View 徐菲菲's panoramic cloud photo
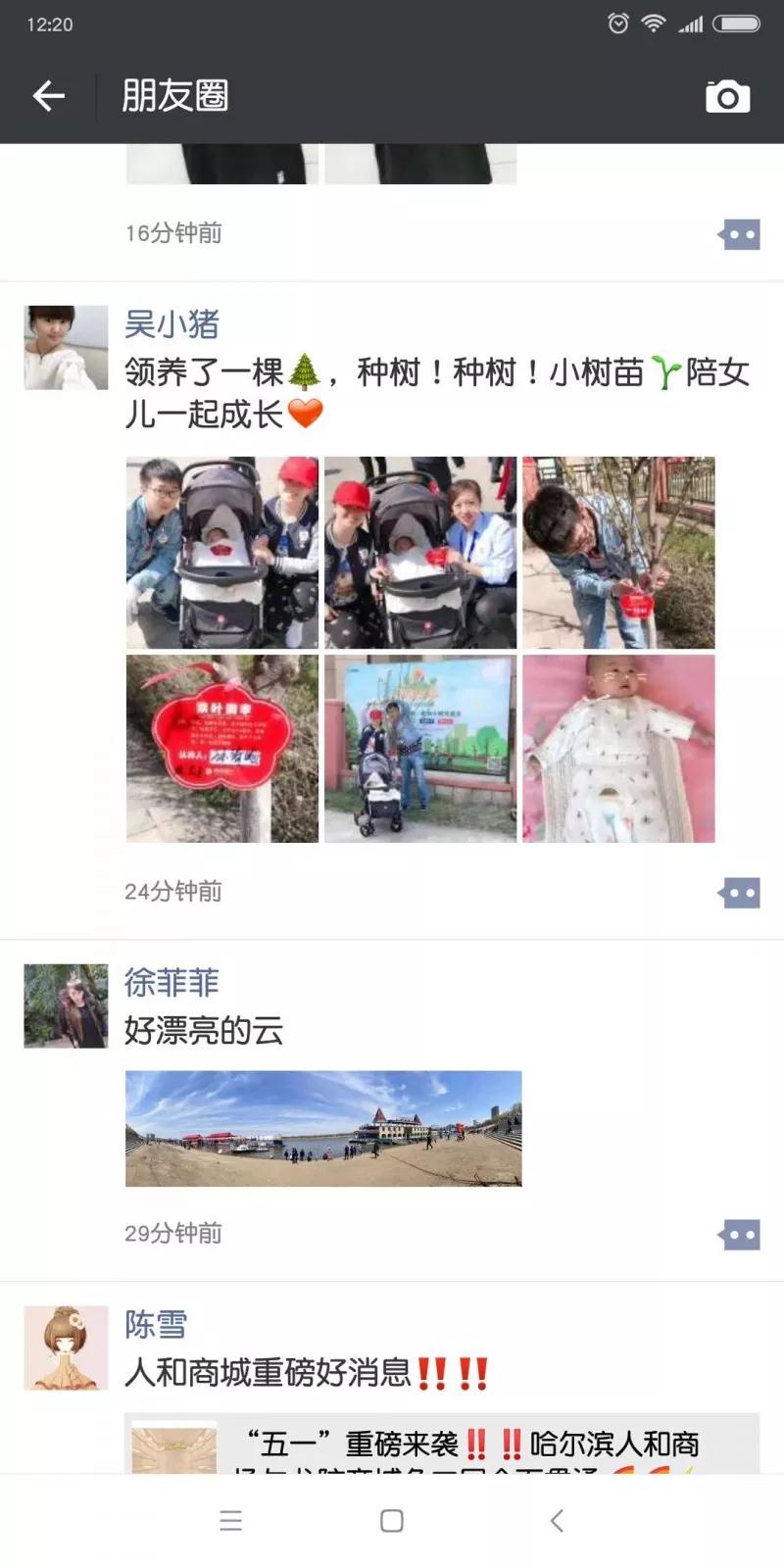 [323, 1129]
